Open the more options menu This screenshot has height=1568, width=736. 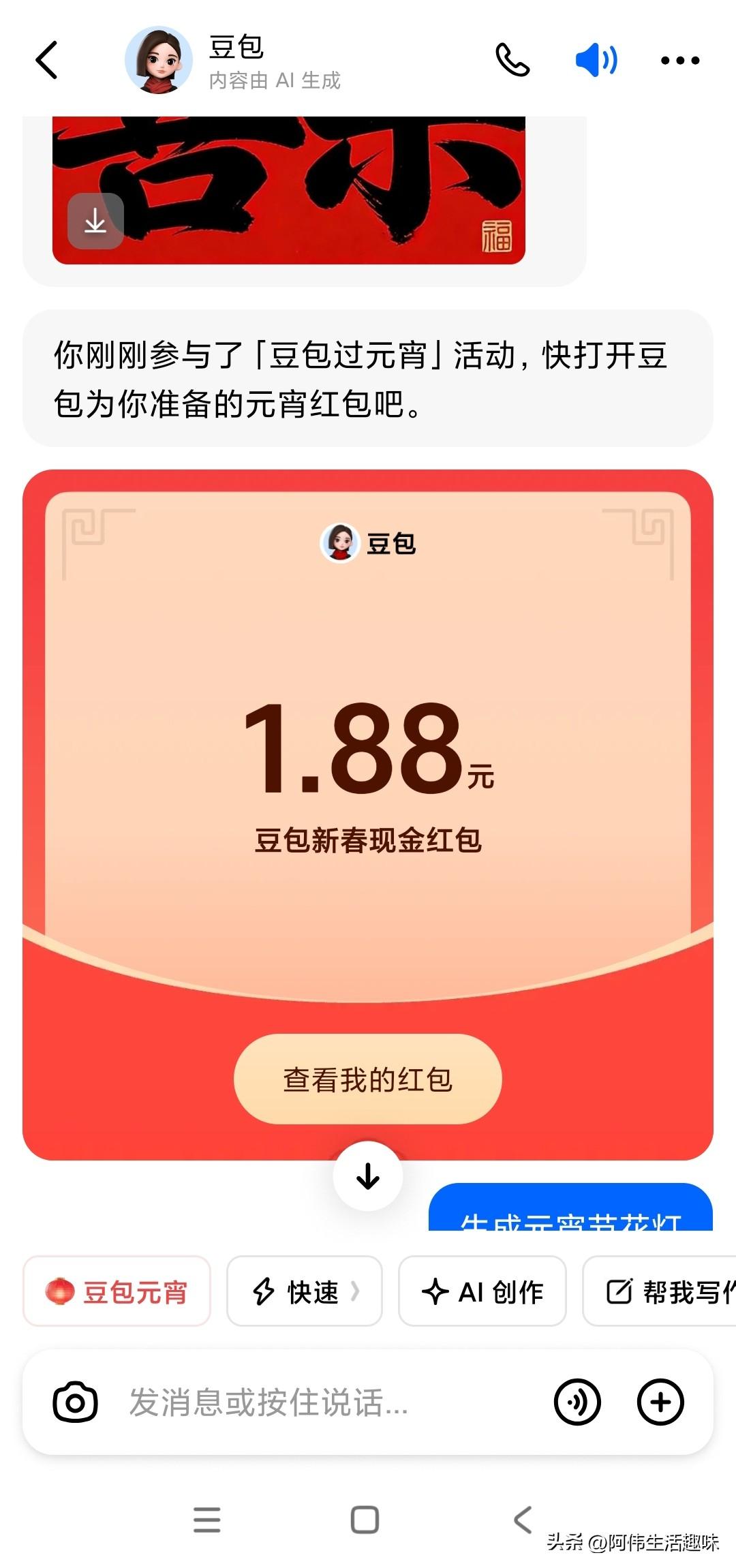pos(678,60)
